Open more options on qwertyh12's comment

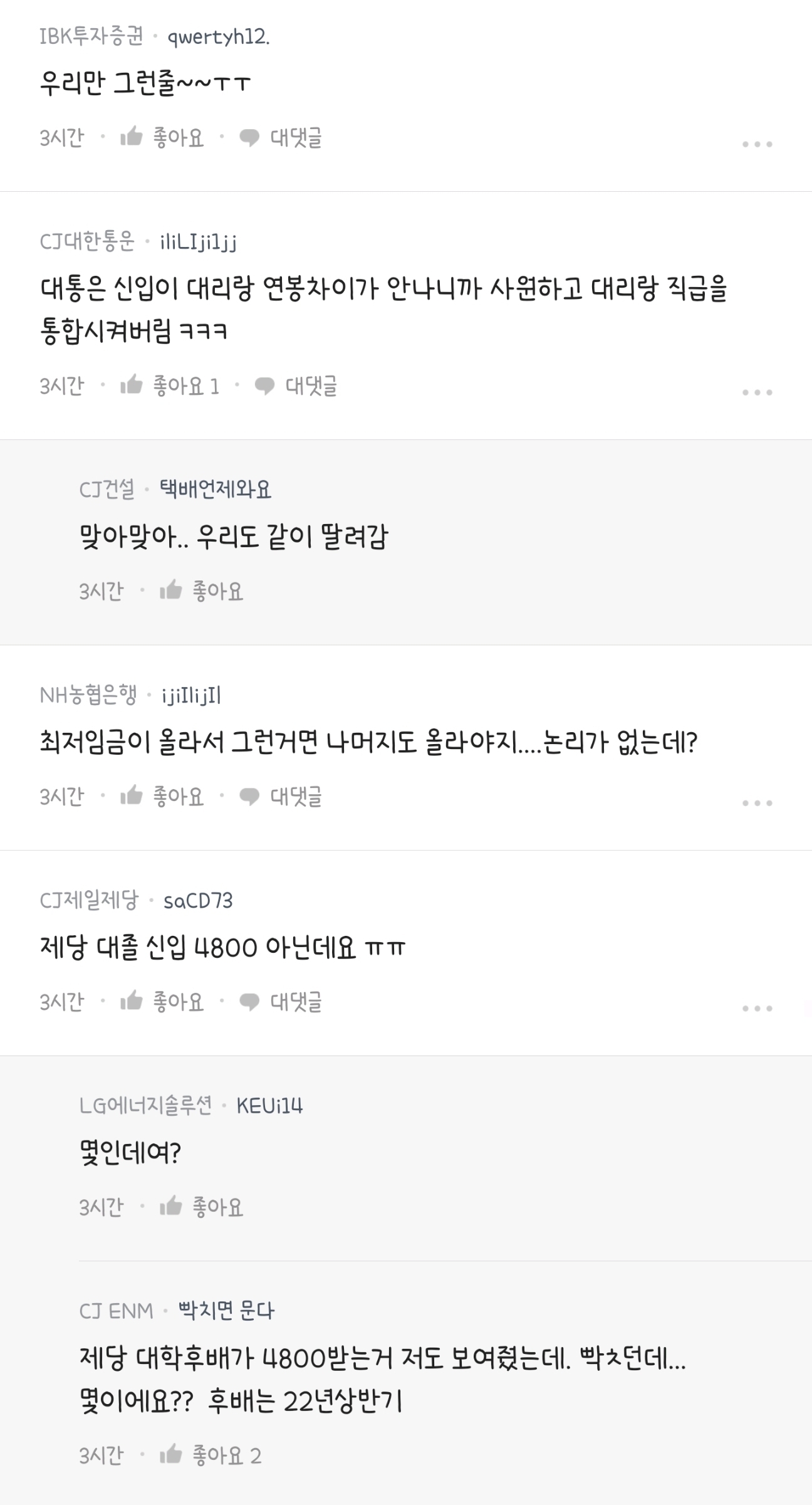click(x=757, y=144)
